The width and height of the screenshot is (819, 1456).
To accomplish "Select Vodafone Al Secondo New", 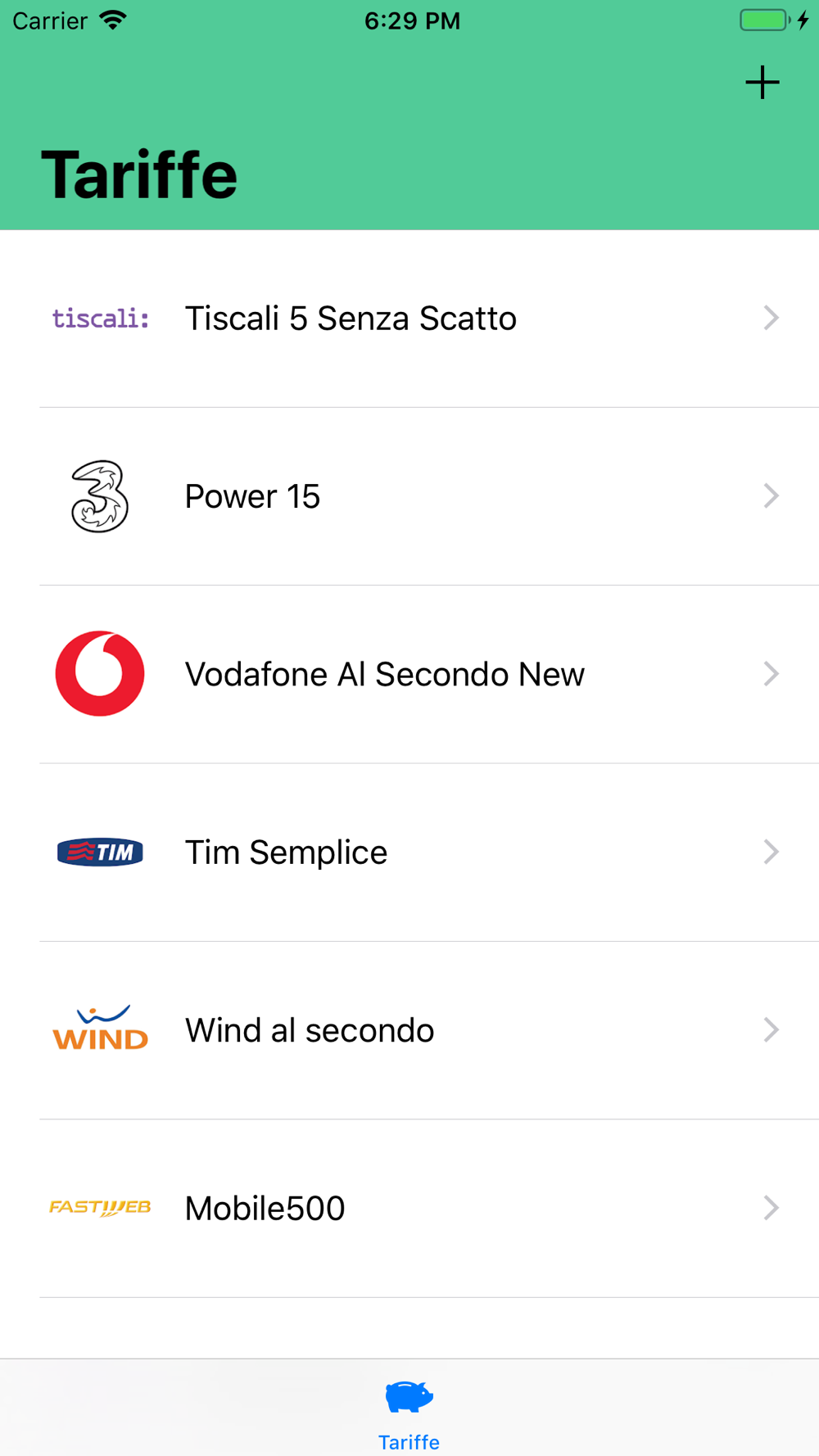I will [x=409, y=674].
